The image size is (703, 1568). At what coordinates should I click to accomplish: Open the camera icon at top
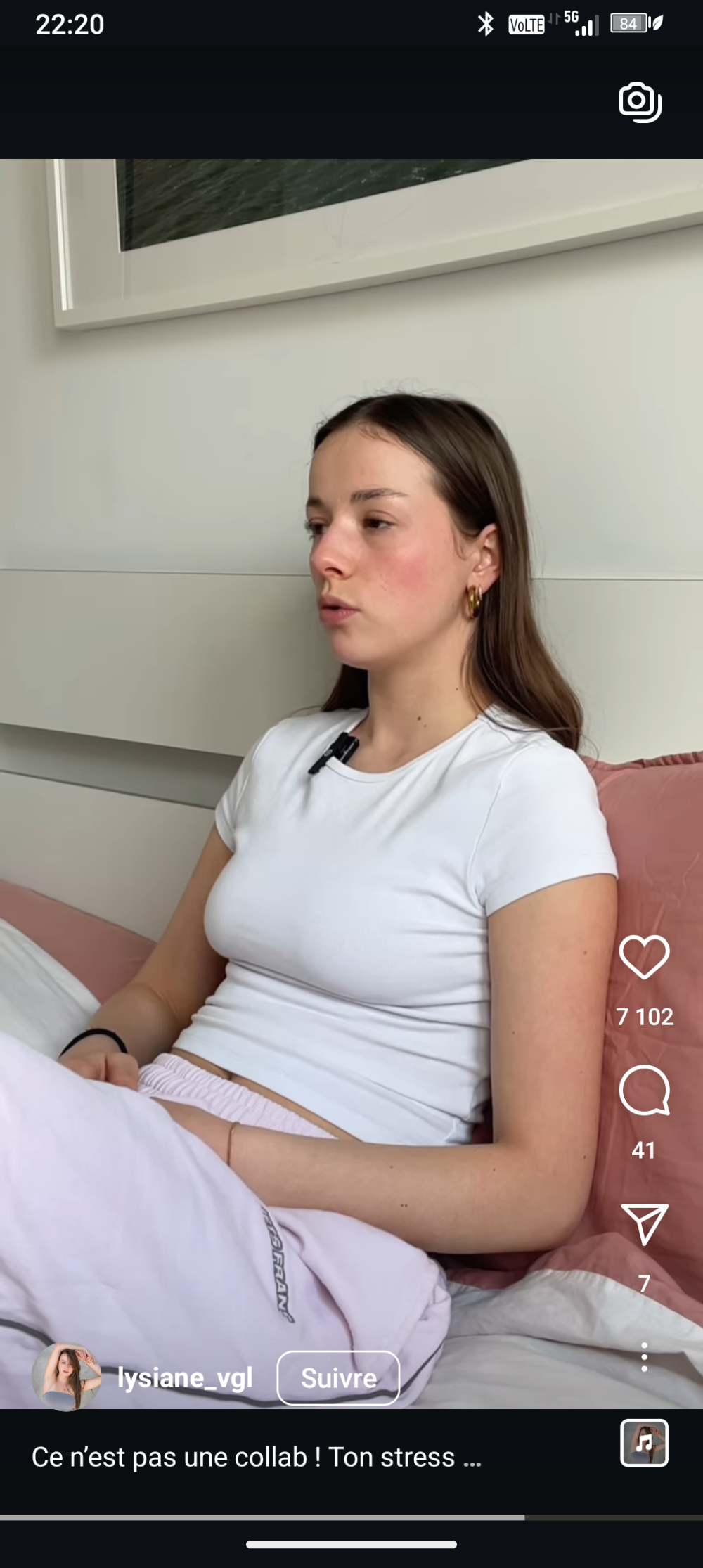[640, 102]
